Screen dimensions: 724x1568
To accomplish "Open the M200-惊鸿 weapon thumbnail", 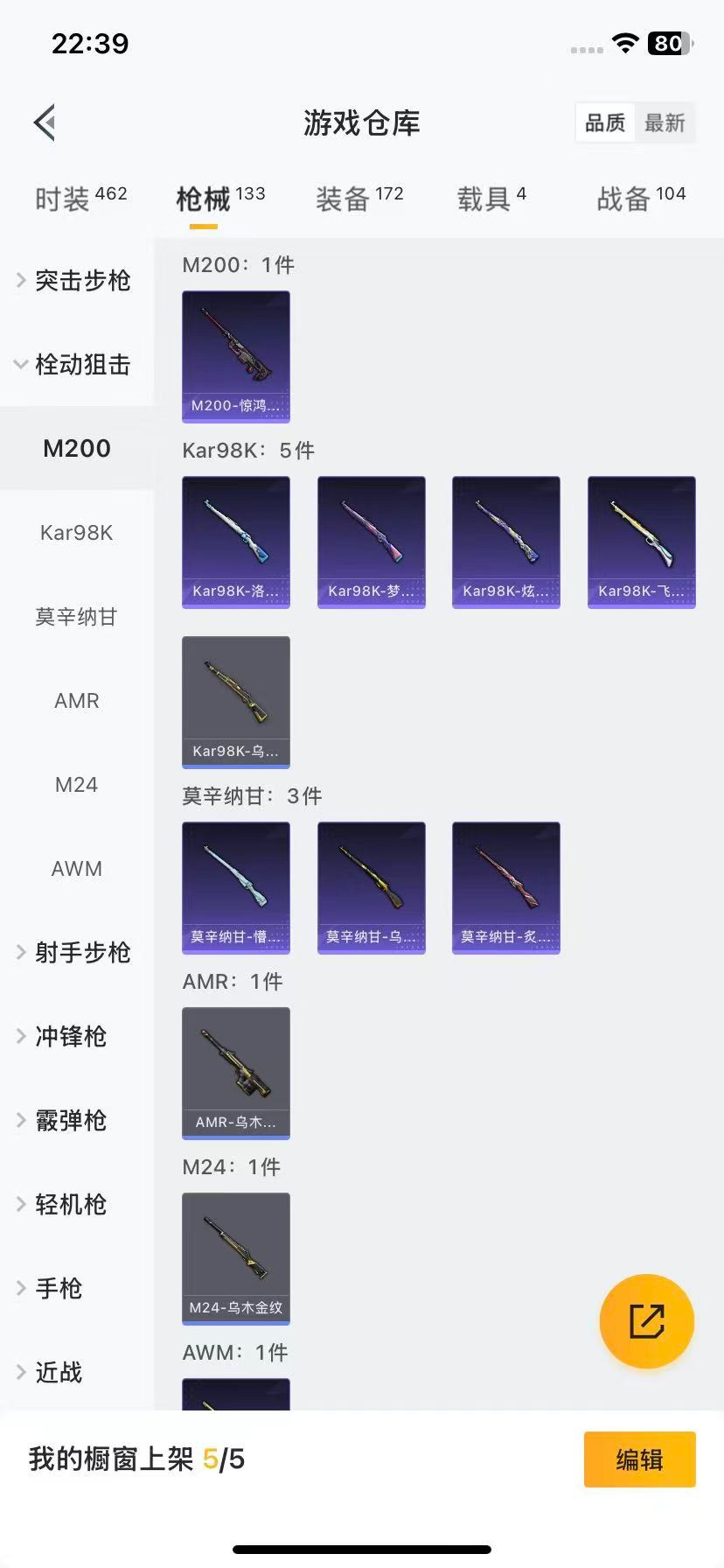I will tap(235, 357).
